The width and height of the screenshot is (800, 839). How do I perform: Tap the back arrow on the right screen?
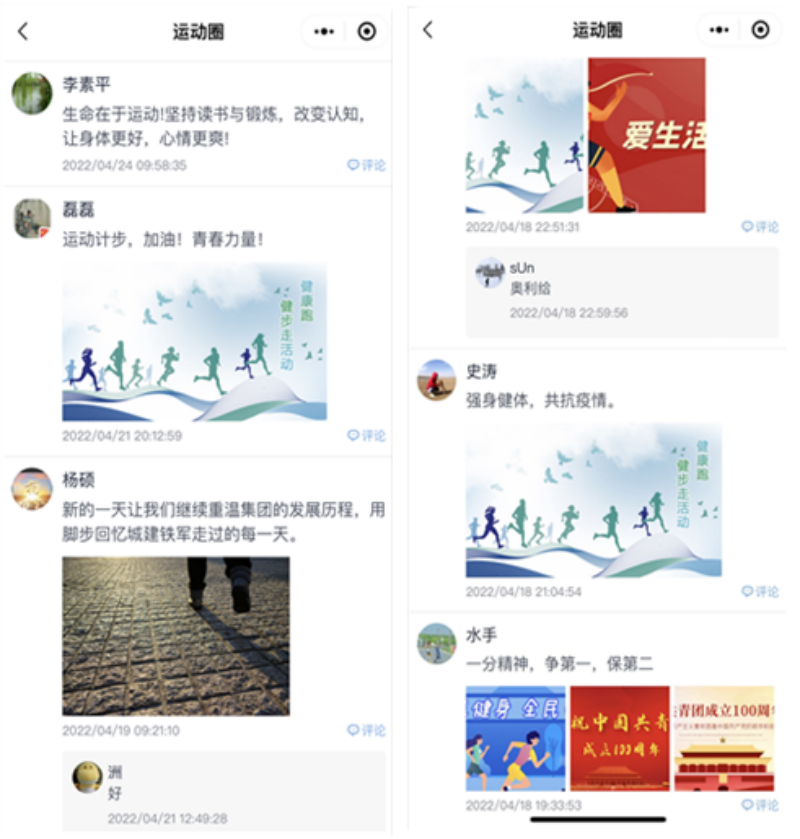(x=427, y=30)
